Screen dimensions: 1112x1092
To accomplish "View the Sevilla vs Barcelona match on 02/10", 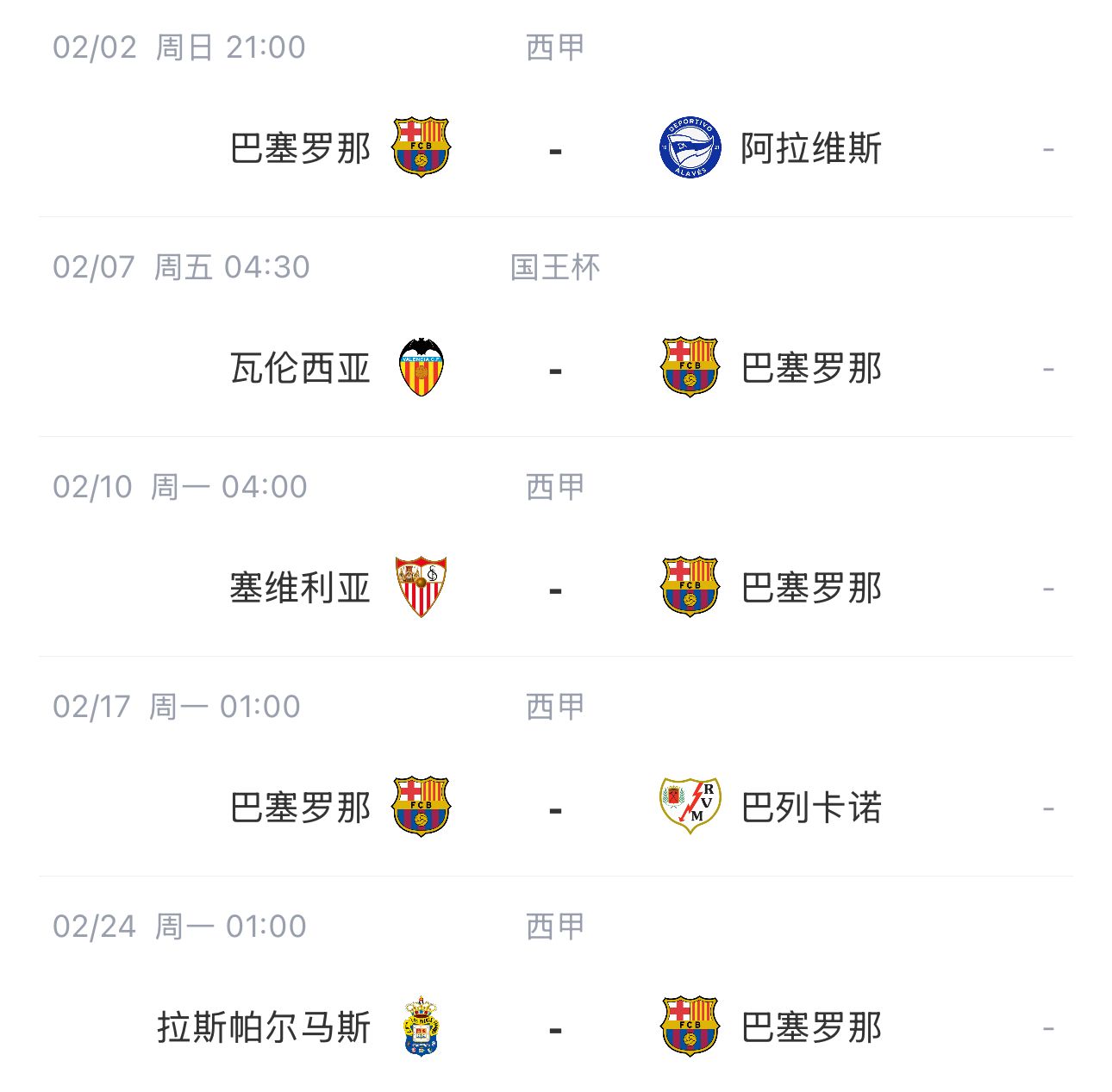I will (555, 589).
